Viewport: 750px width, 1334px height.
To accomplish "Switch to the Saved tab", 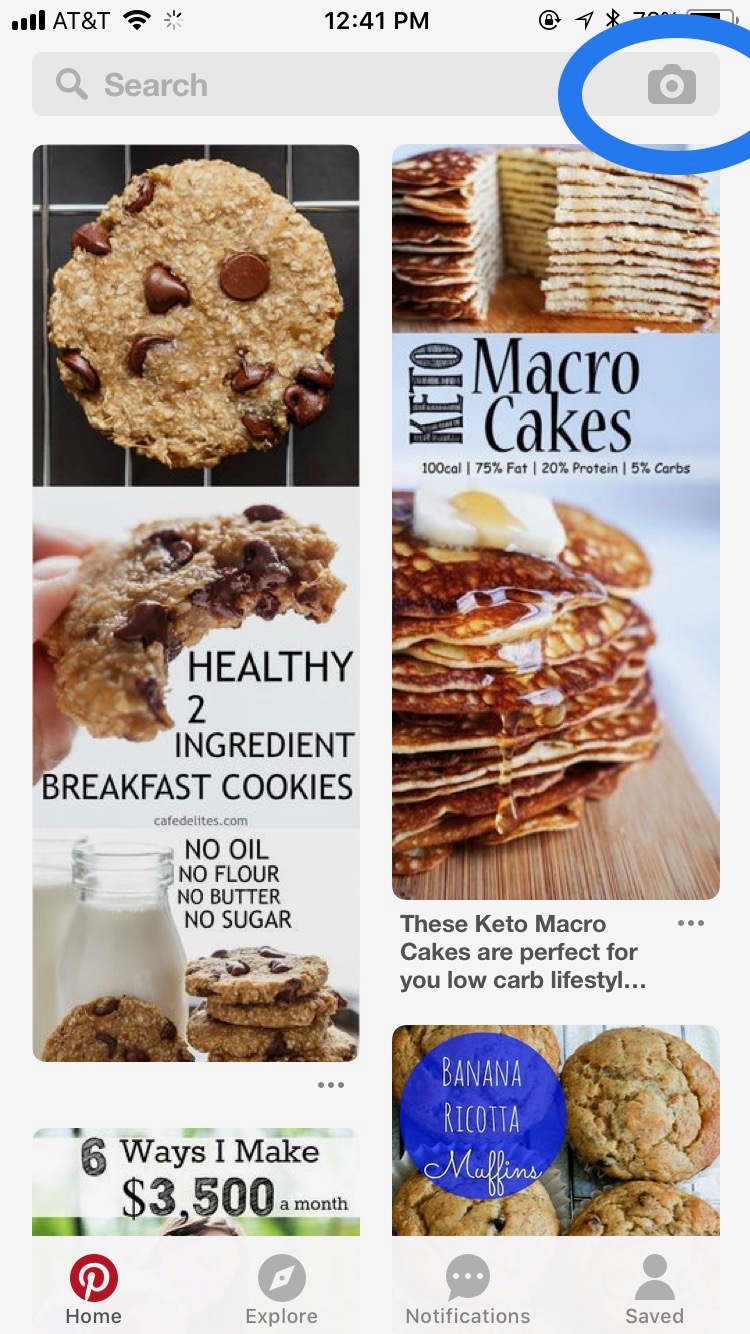I will 655,1290.
